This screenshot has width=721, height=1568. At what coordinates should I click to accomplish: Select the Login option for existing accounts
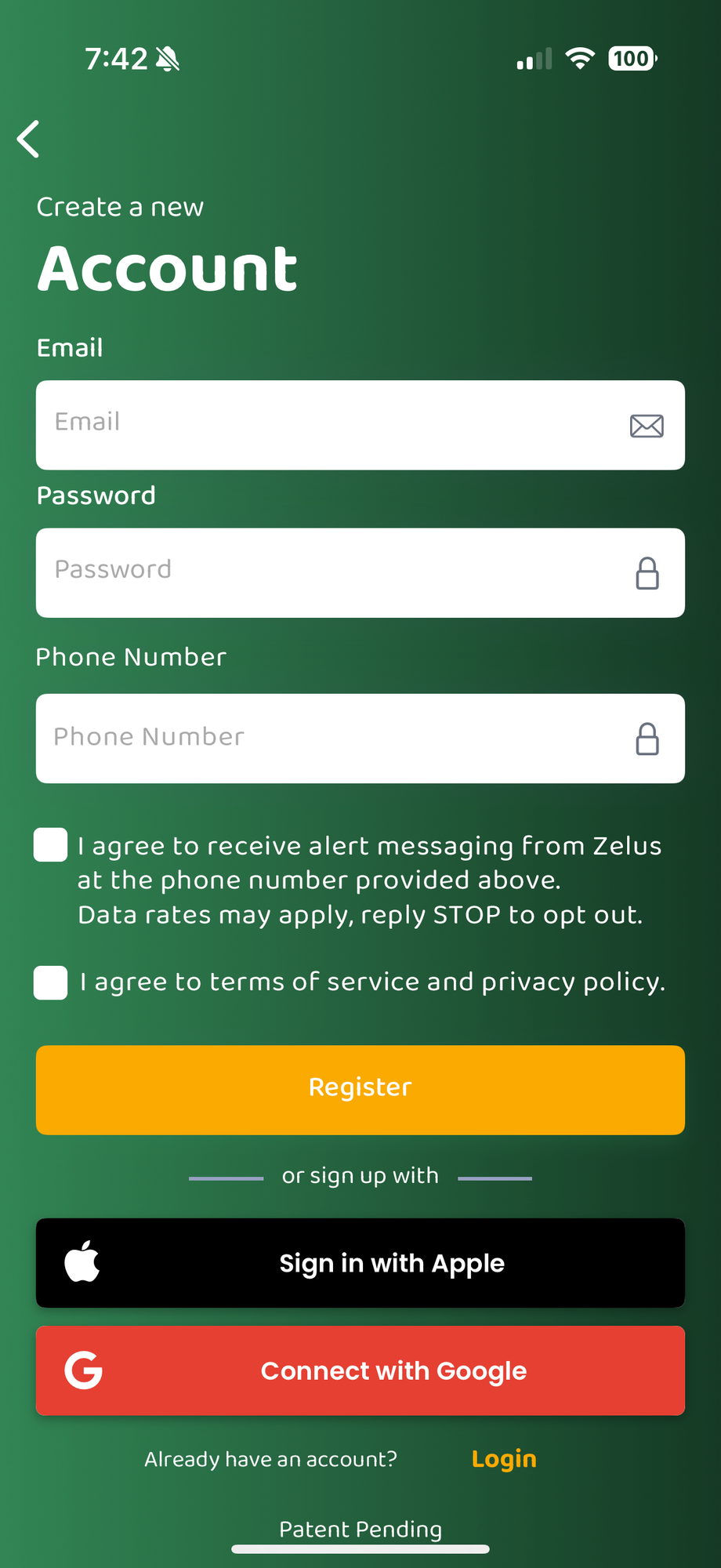504,1459
